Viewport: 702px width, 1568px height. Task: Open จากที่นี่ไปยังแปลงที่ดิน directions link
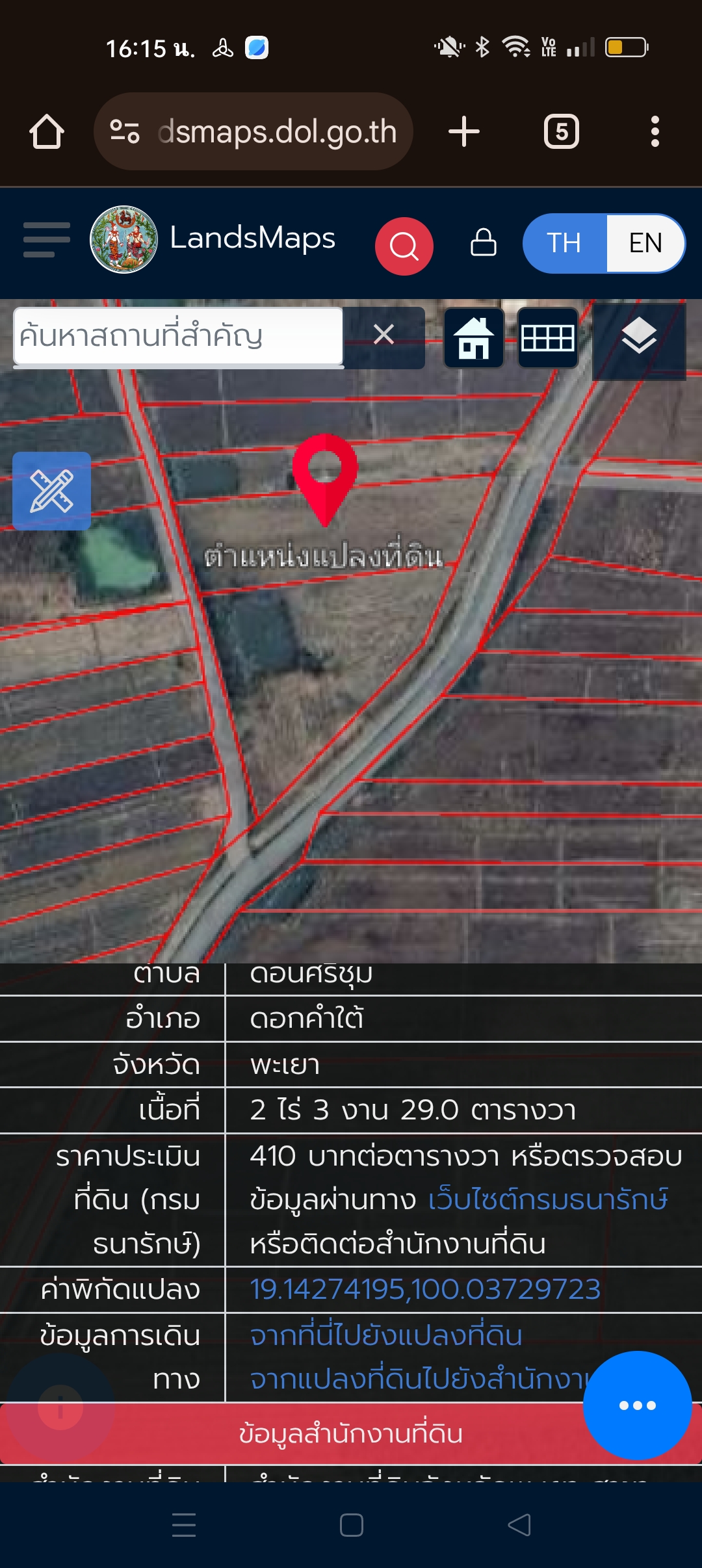click(386, 1335)
